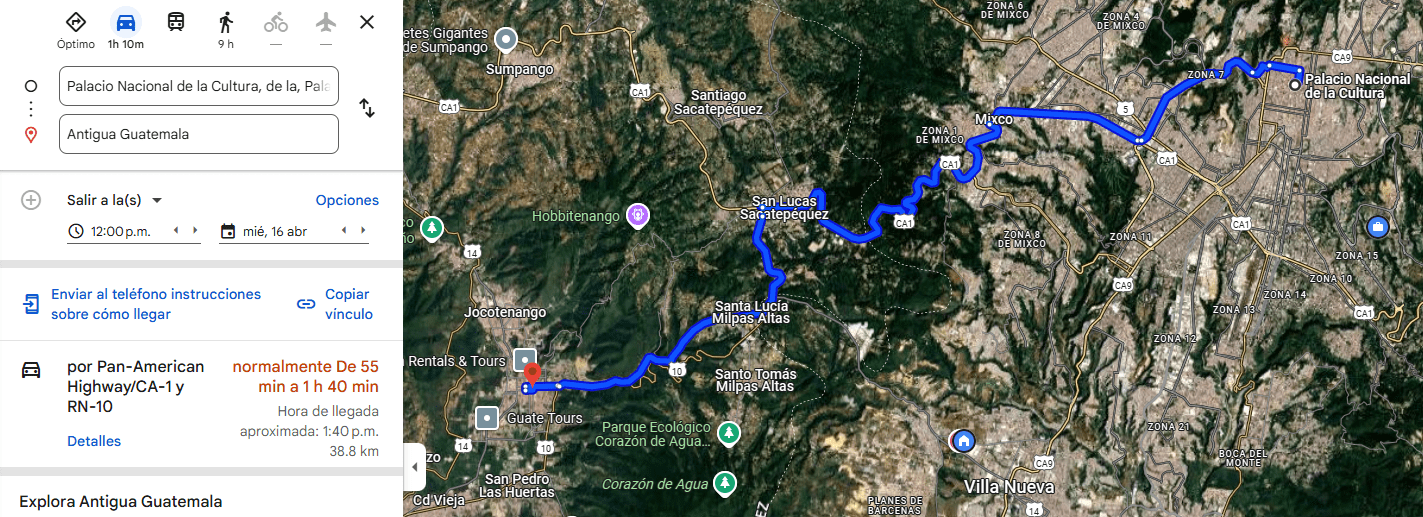Open the Hobbitenango marker on map
This screenshot has height=517, width=1423.
[638, 214]
